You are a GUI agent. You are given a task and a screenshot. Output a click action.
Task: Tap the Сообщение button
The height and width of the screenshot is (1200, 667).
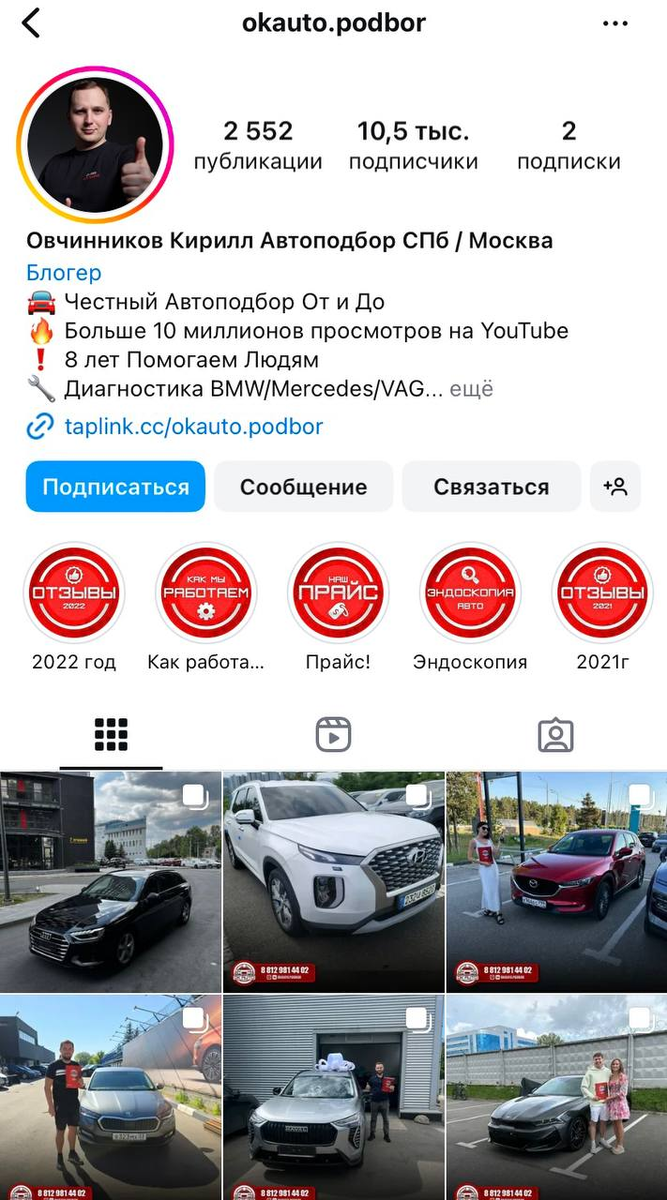click(x=303, y=487)
